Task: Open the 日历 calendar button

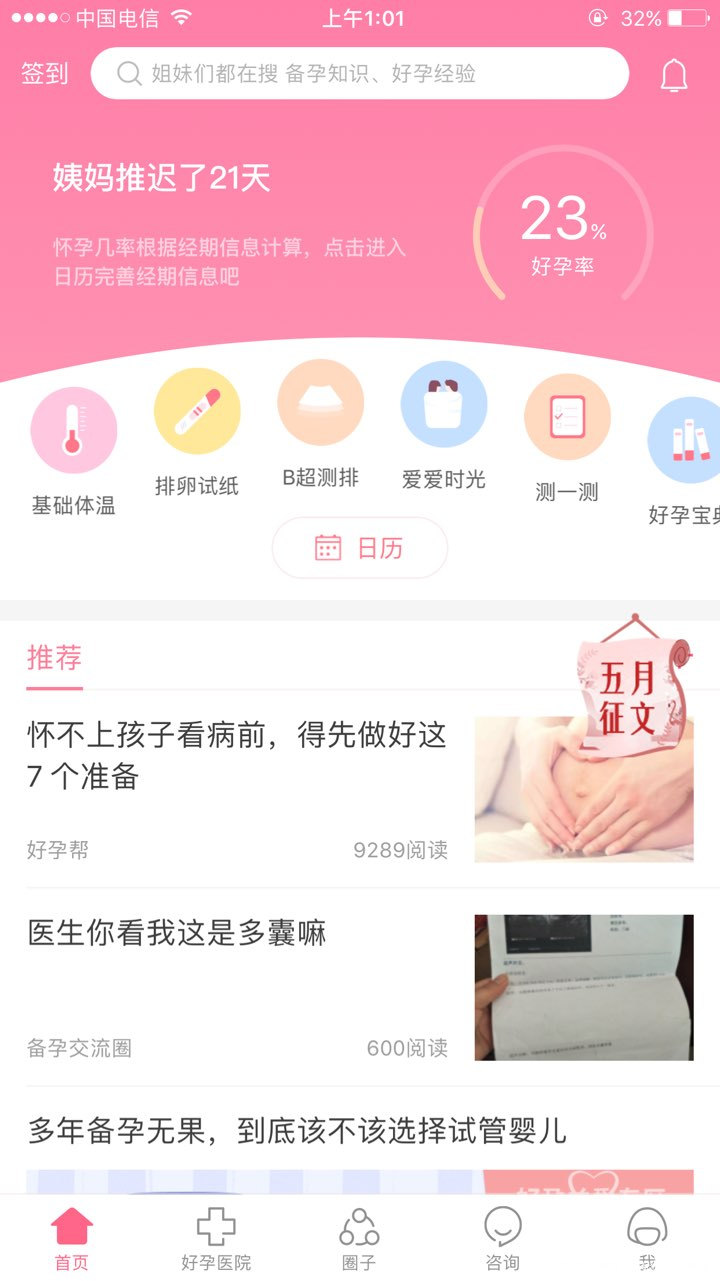Action: [x=359, y=547]
